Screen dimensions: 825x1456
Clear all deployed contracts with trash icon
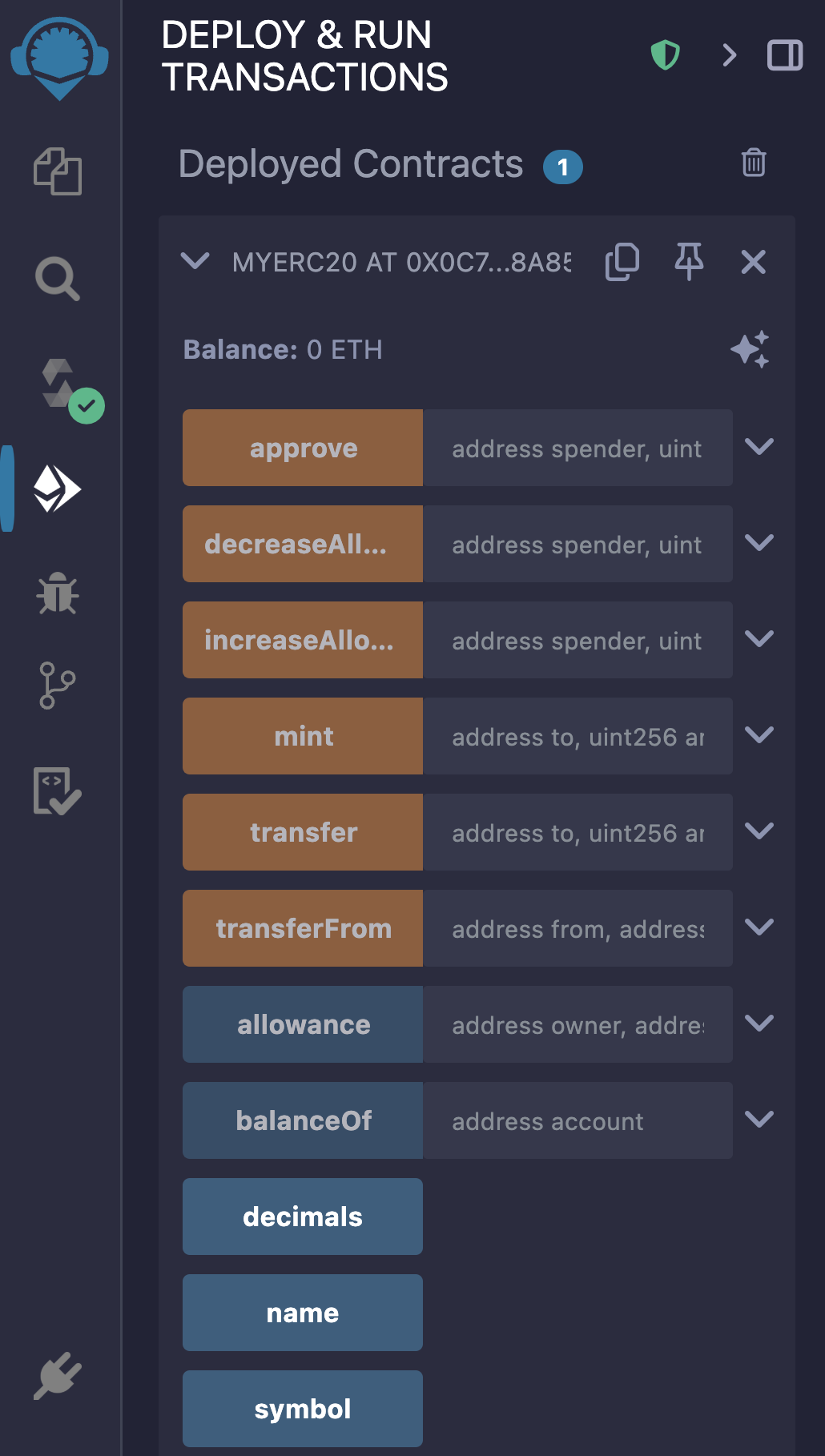click(753, 163)
